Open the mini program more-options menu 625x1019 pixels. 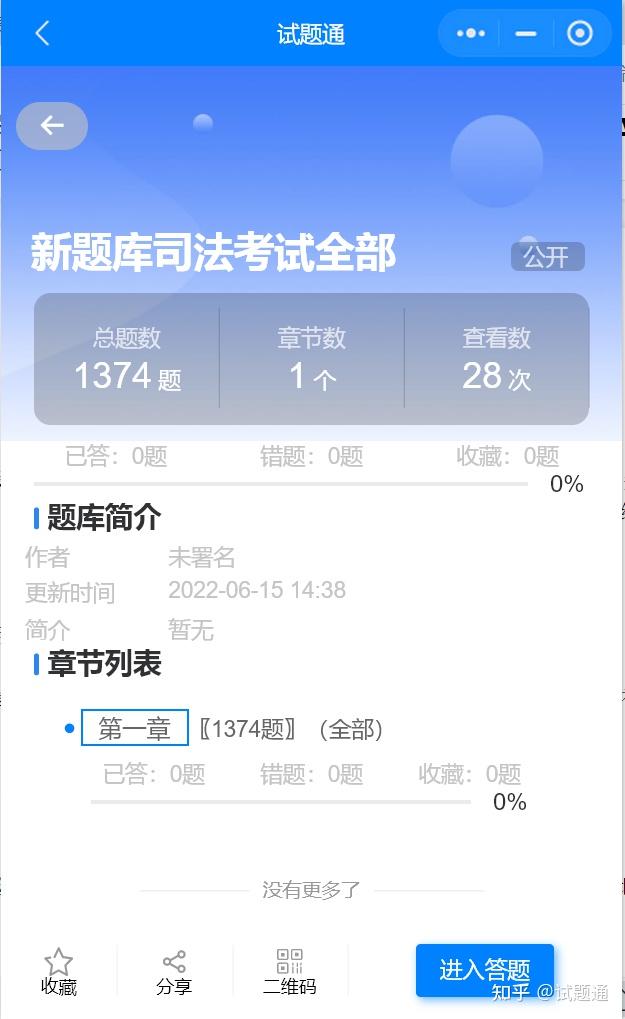[x=470, y=34]
